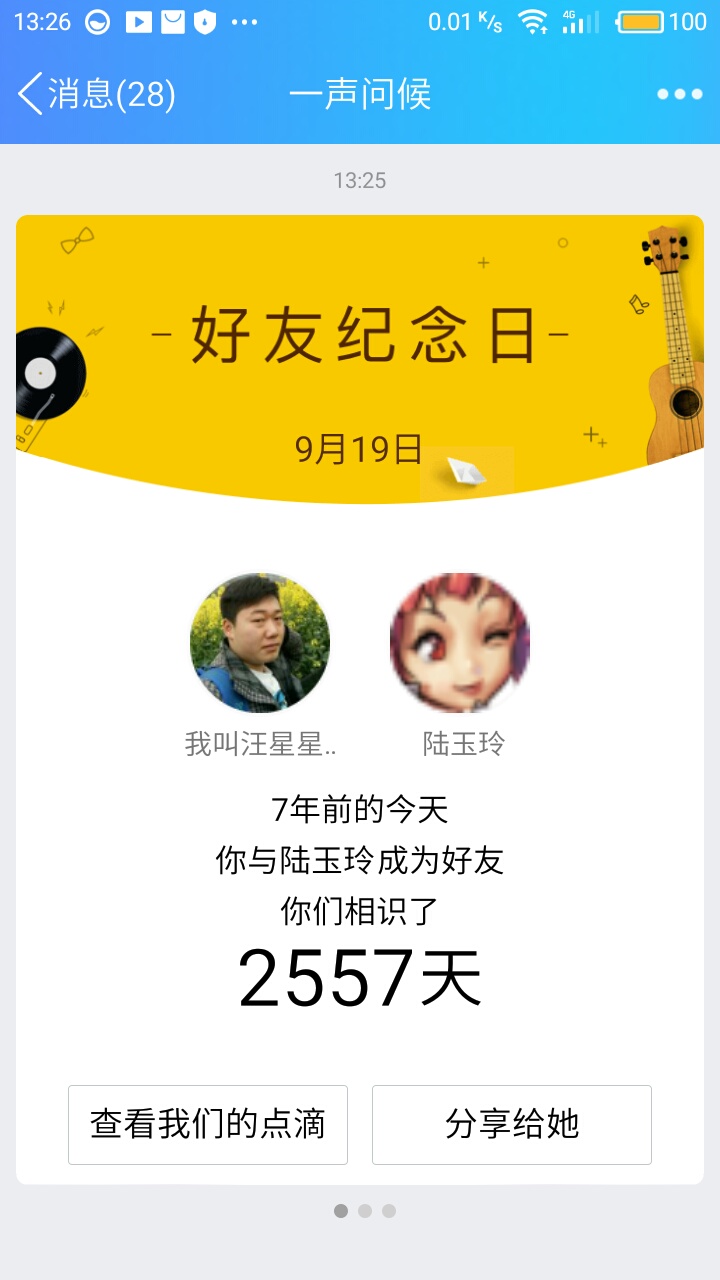Open 陆玉玲's profile avatar
The image size is (720, 1280).
pos(459,642)
